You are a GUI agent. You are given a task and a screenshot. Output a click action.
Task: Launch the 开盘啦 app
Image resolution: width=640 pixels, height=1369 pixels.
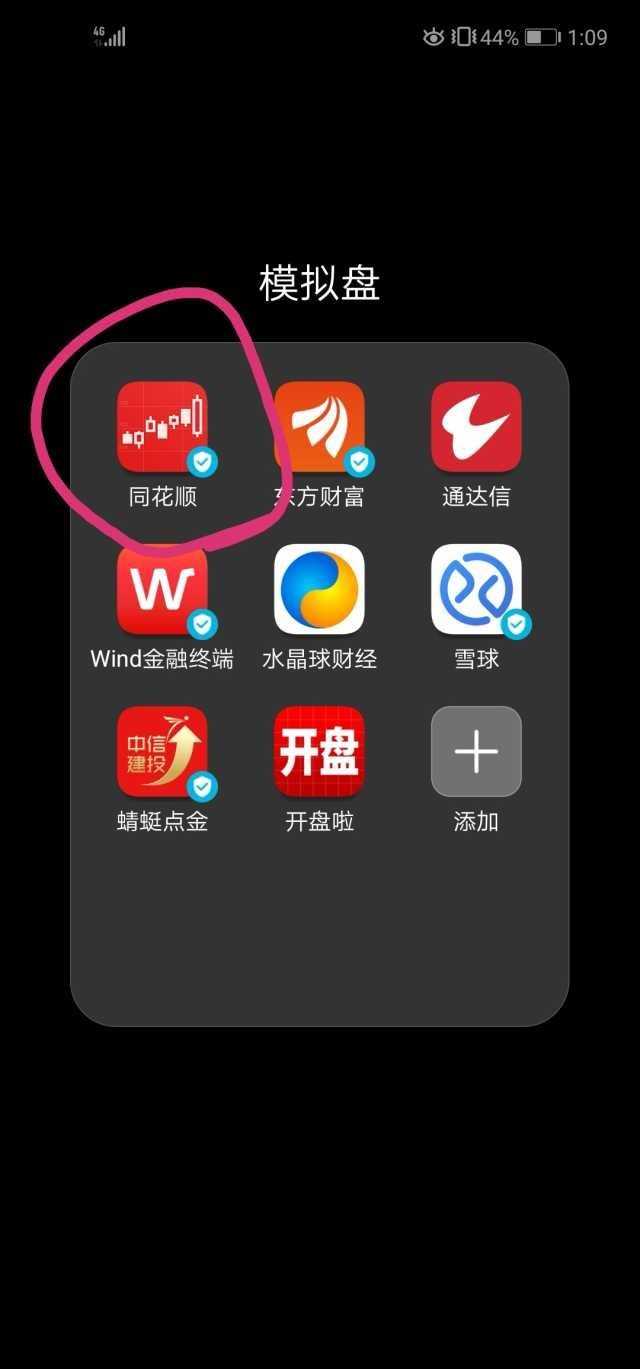[319, 752]
